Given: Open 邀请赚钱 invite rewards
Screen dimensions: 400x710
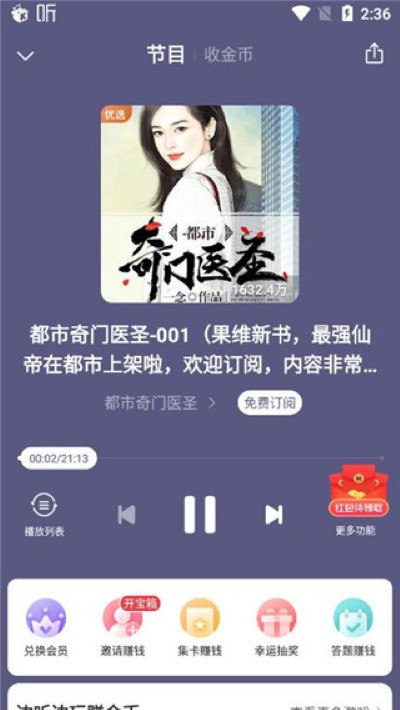Looking at the screenshot, I should click(x=123, y=628).
